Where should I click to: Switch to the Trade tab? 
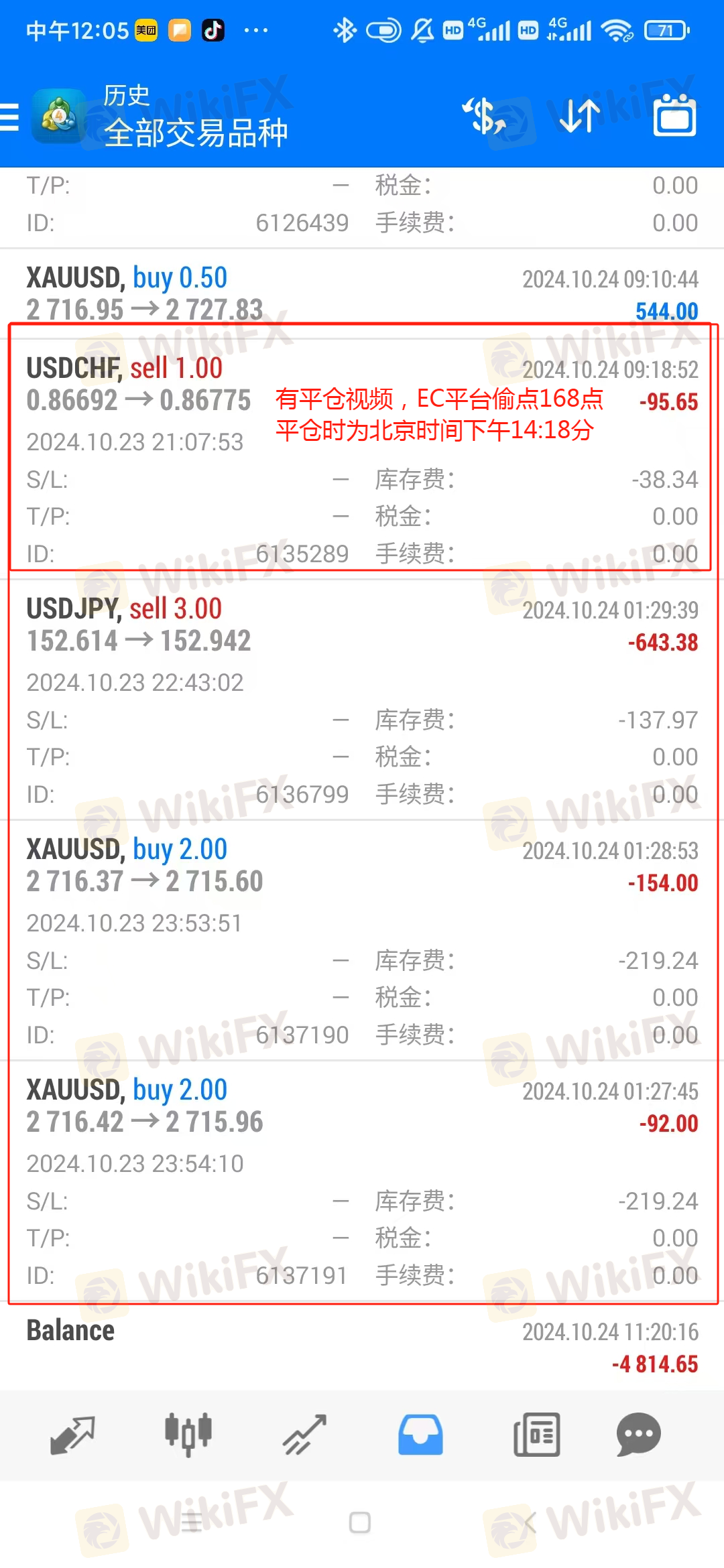point(304,1435)
